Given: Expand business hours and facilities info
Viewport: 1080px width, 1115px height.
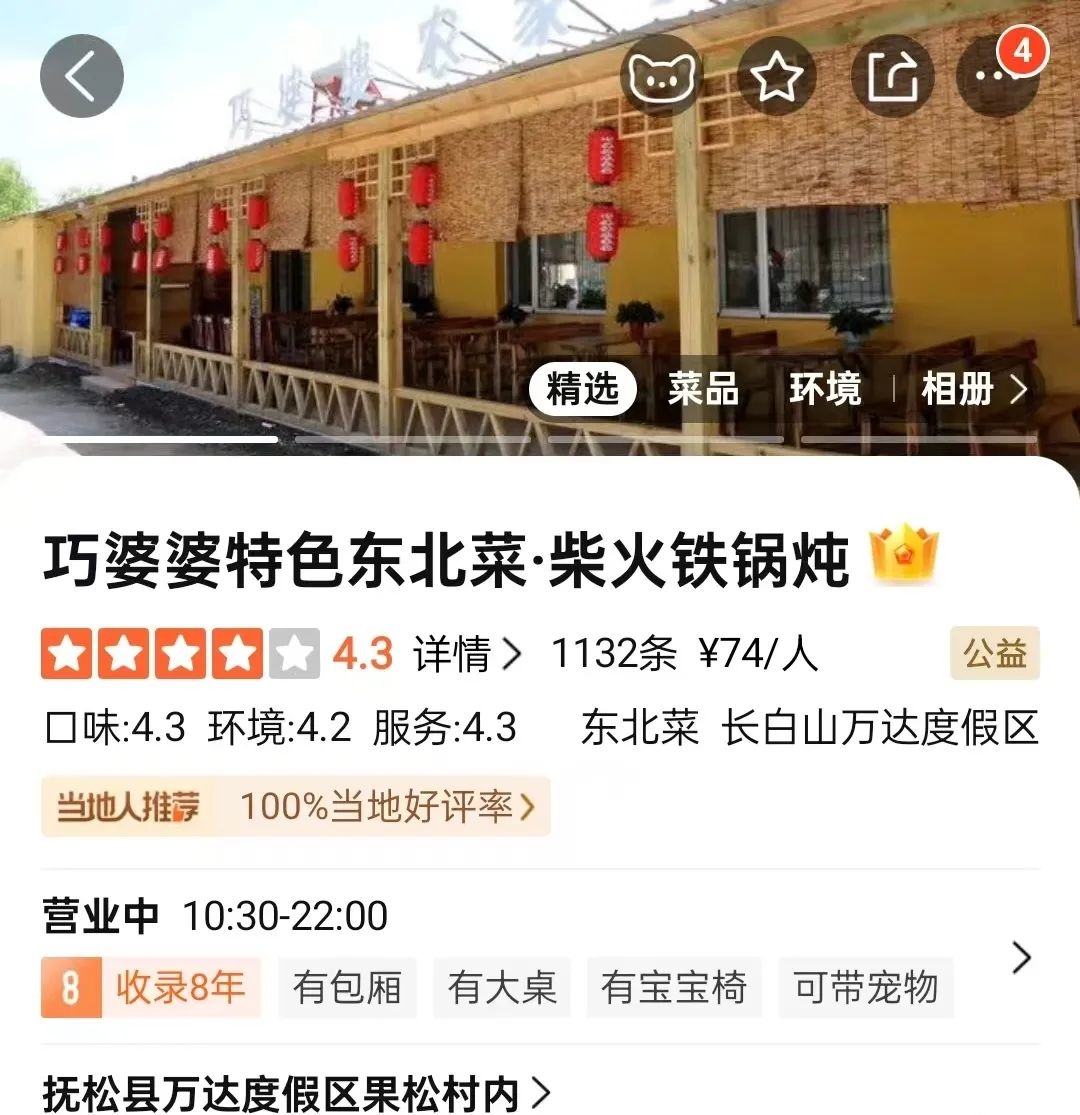Looking at the screenshot, I should point(1020,957).
